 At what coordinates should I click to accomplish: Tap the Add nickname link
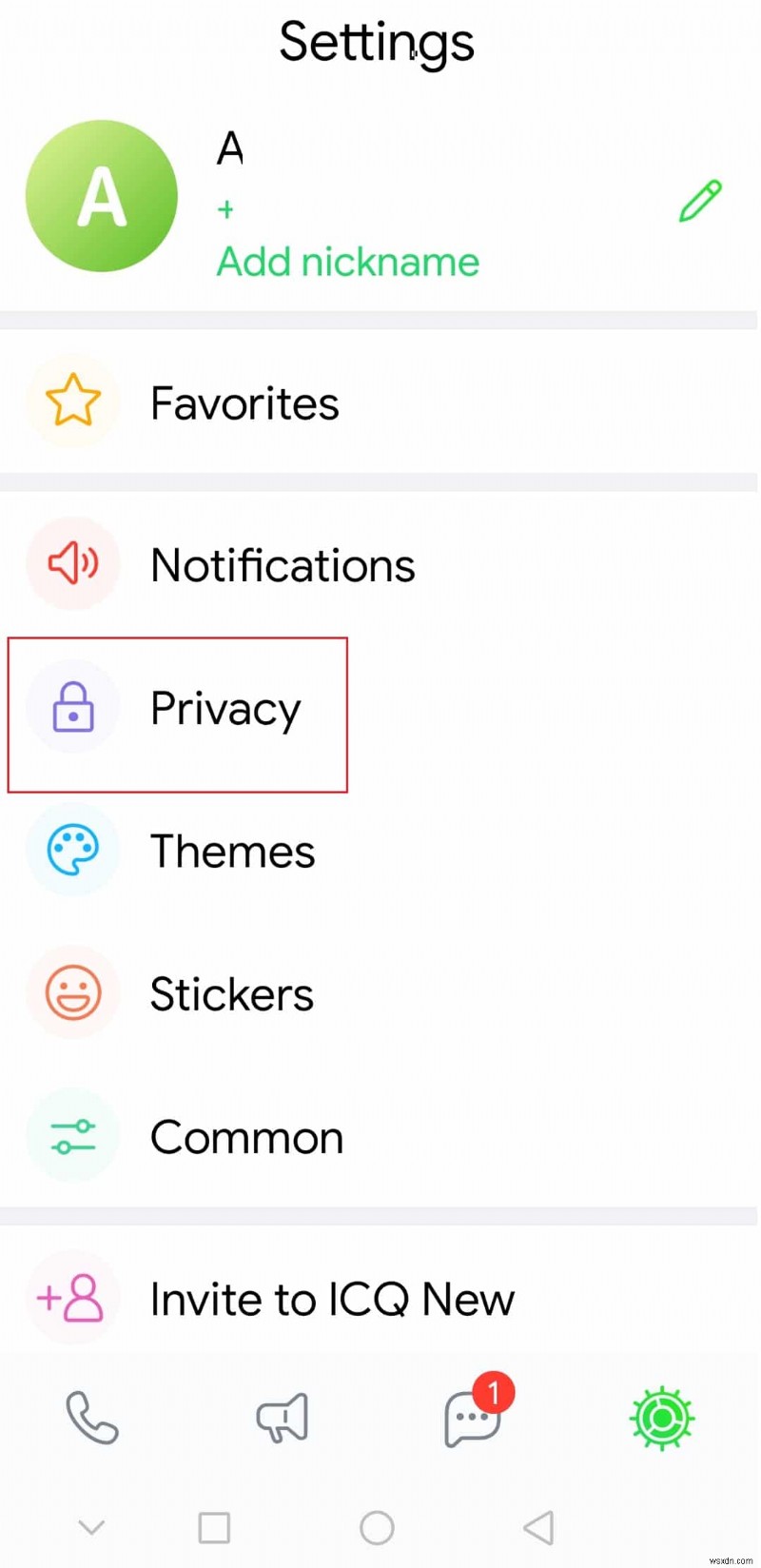[347, 261]
